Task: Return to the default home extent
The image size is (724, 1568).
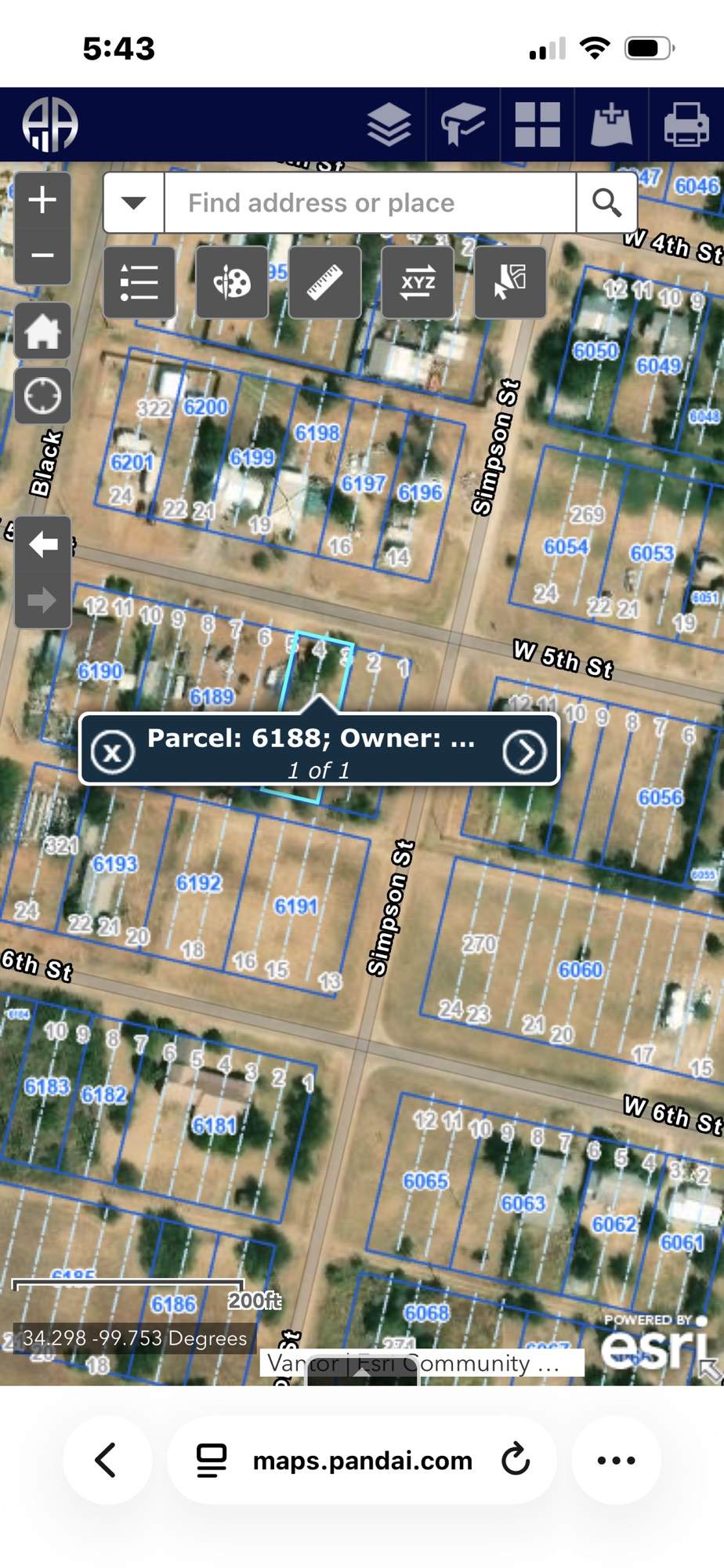Action: point(42,331)
